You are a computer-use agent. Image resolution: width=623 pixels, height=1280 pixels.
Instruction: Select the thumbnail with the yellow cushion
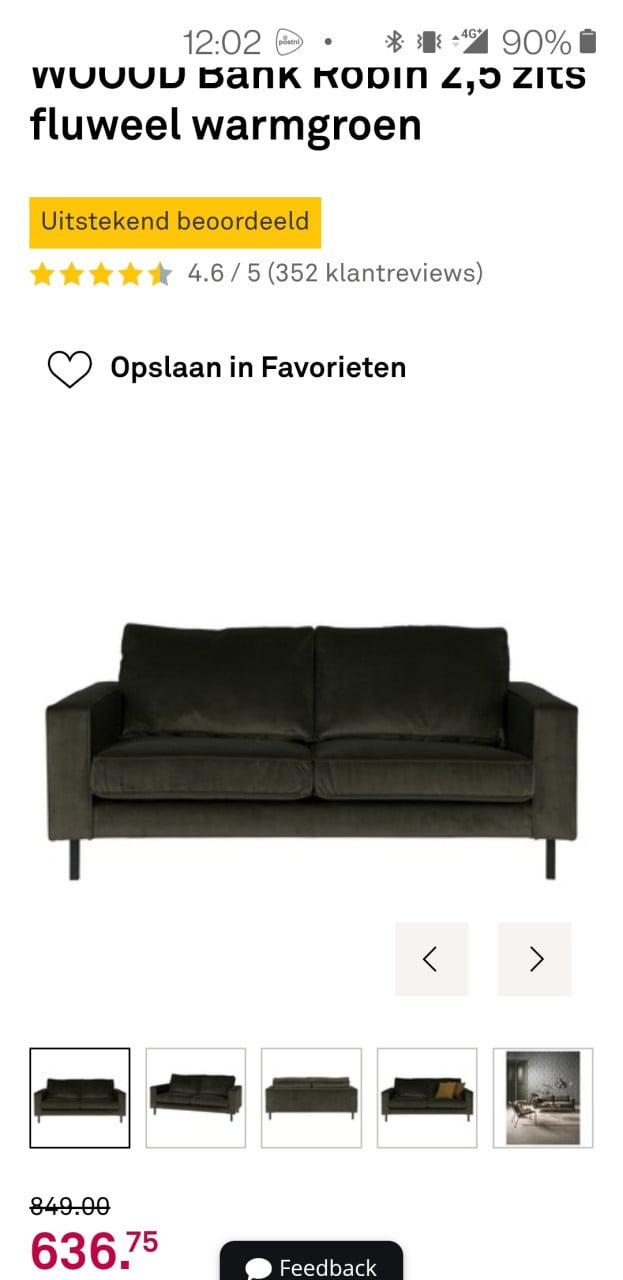pyautogui.click(x=427, y=1097)
